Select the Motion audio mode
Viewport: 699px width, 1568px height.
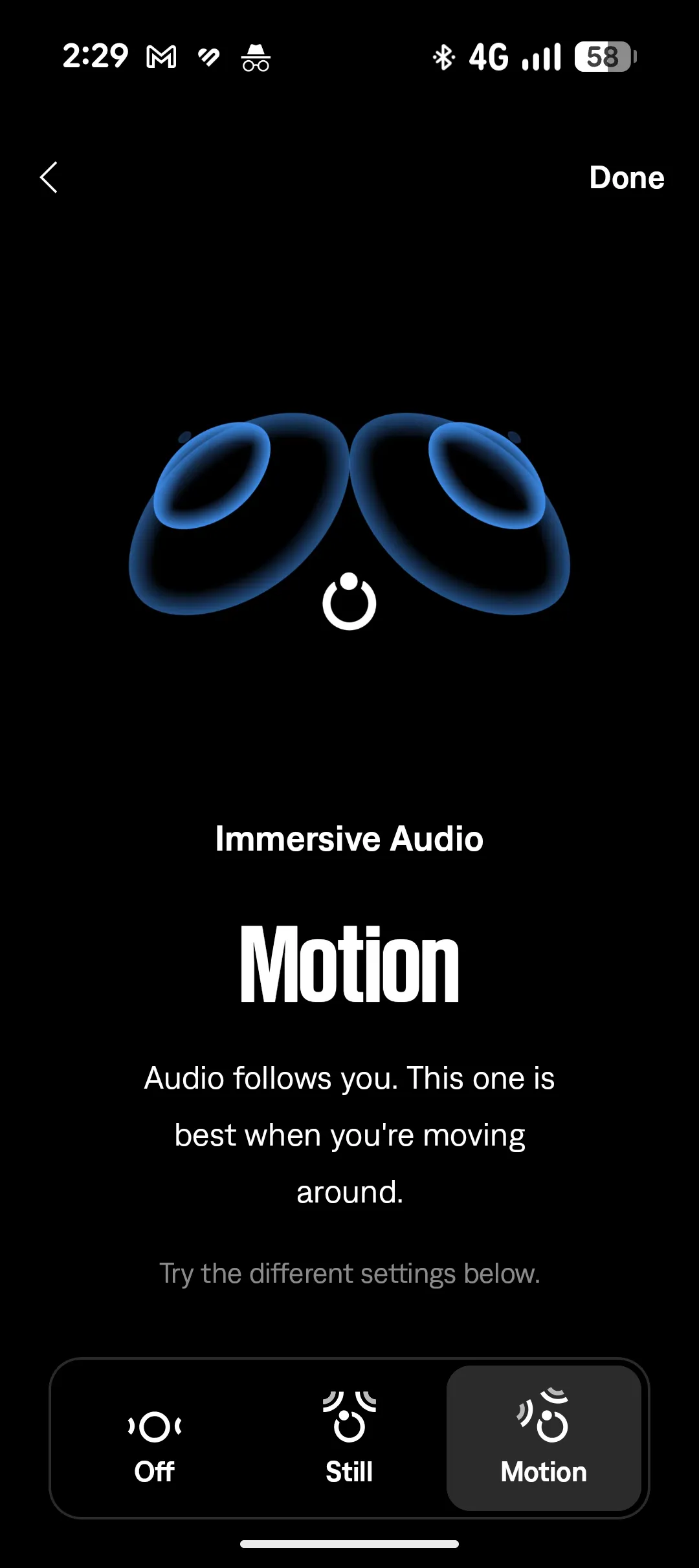click(544, 1439)
